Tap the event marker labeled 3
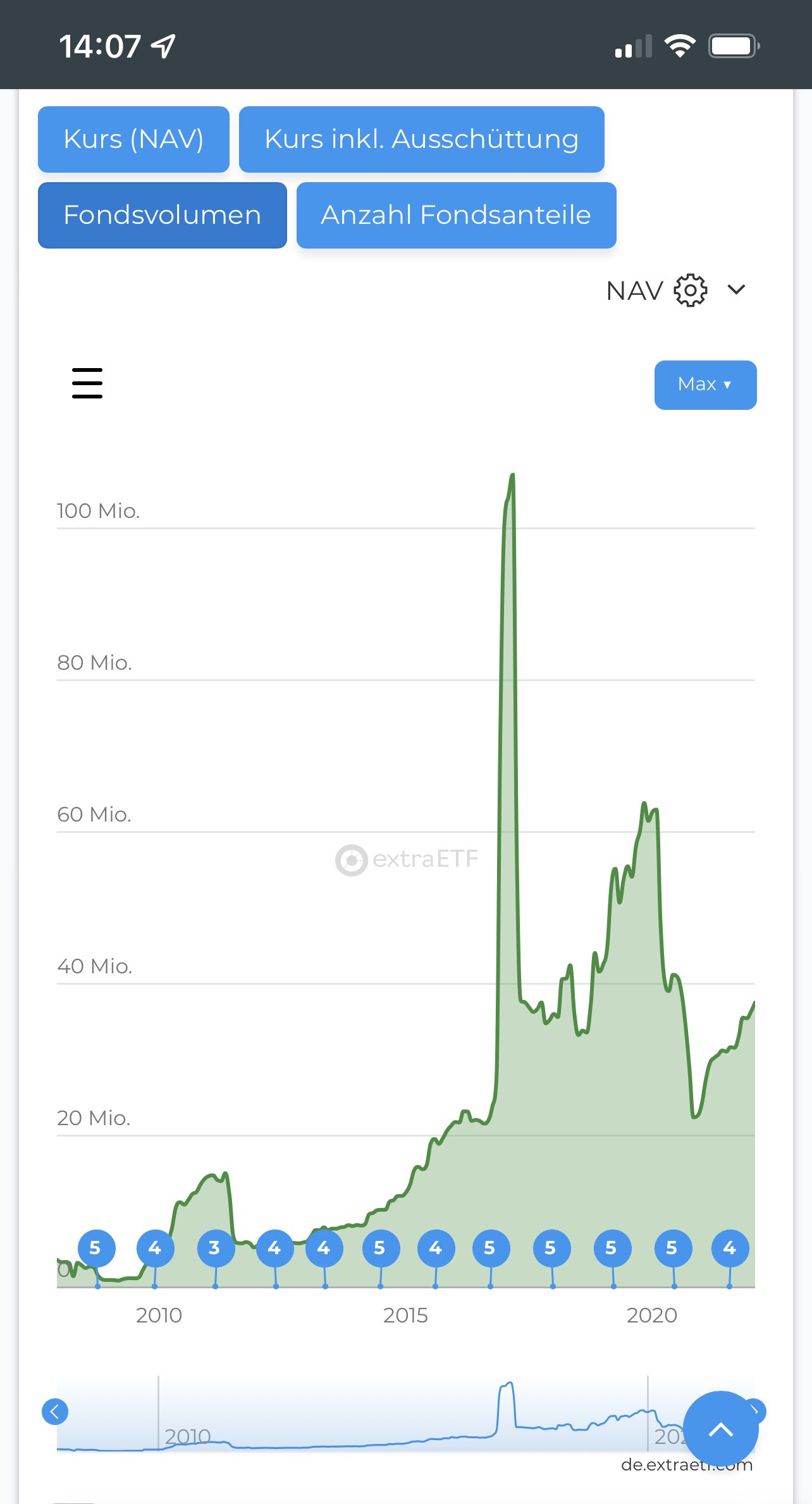812x1504 pixels. pos(215,1248)
